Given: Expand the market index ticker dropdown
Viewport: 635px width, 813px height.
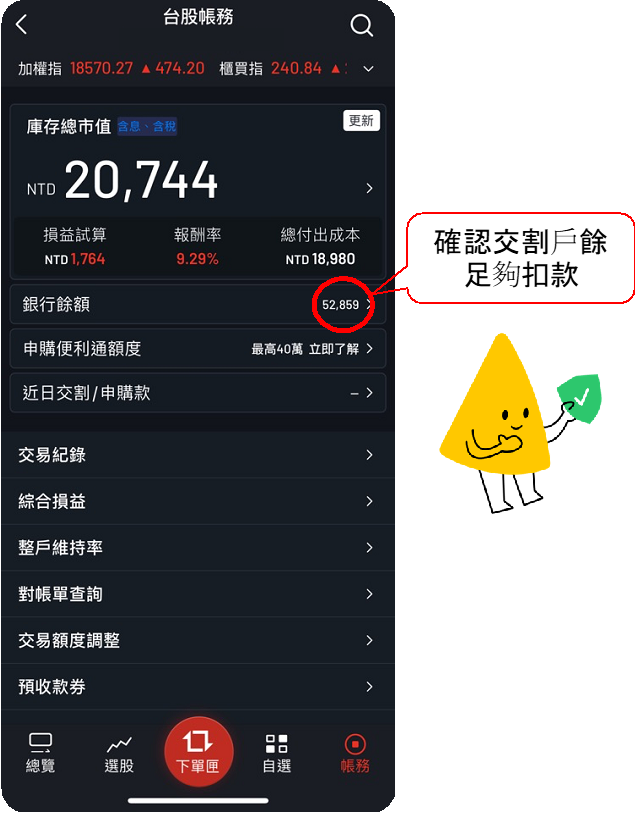Looking at the screenshot, I should (x=368, y=69).
